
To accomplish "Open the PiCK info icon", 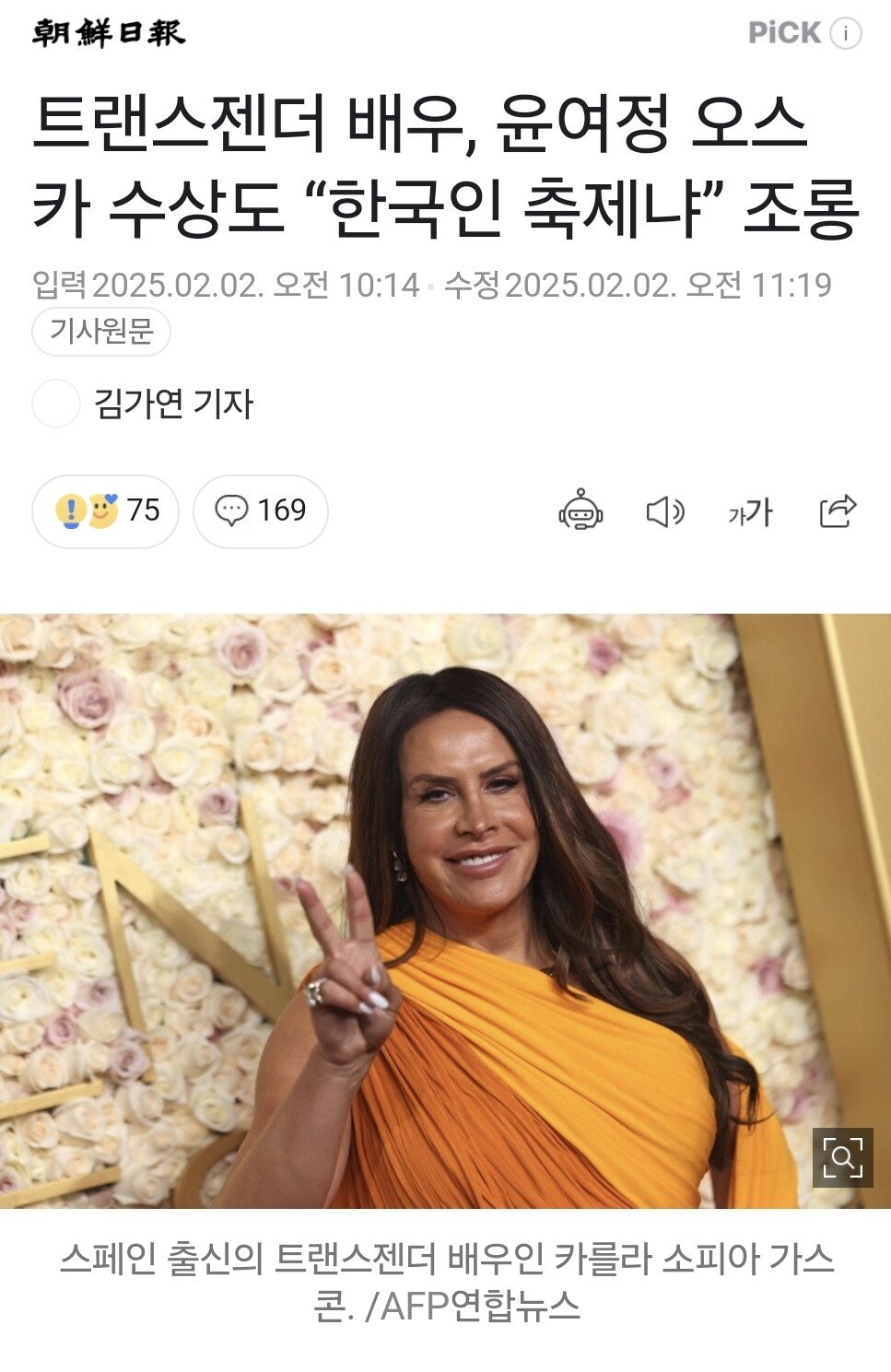I will click(846, 34).
